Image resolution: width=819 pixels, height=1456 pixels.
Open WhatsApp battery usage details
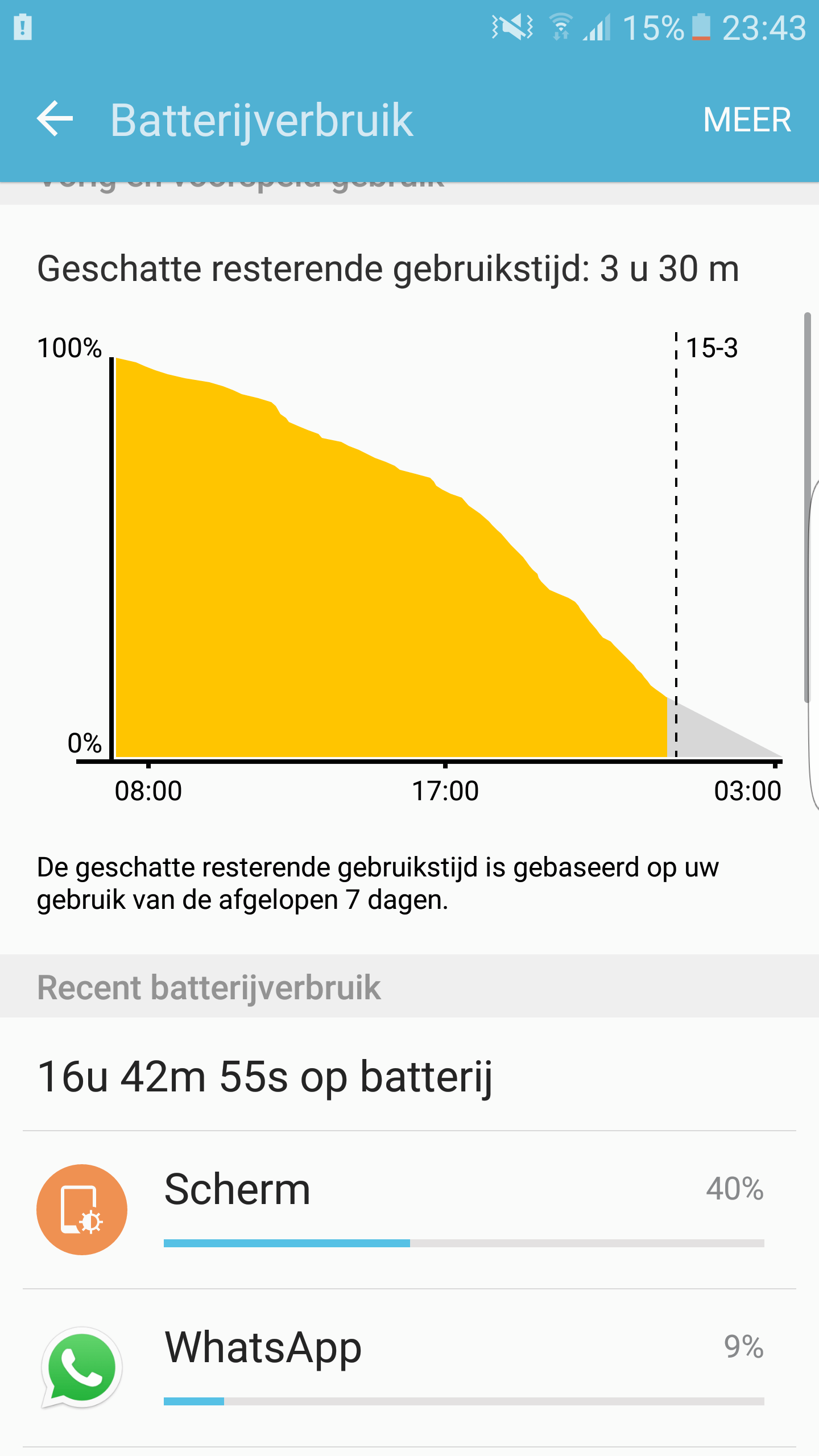click(x=409, y=1368)
